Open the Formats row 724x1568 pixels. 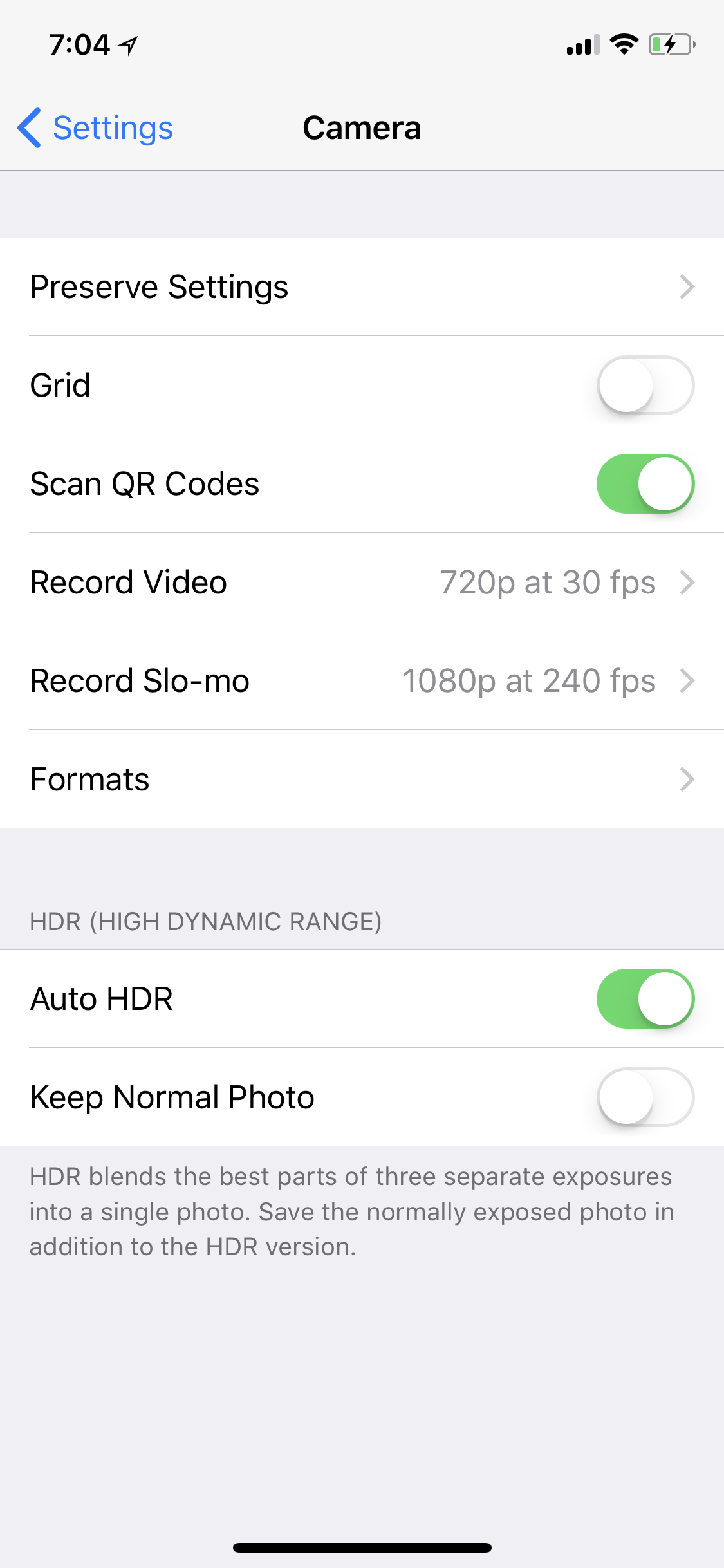click(x=362, y=779)
